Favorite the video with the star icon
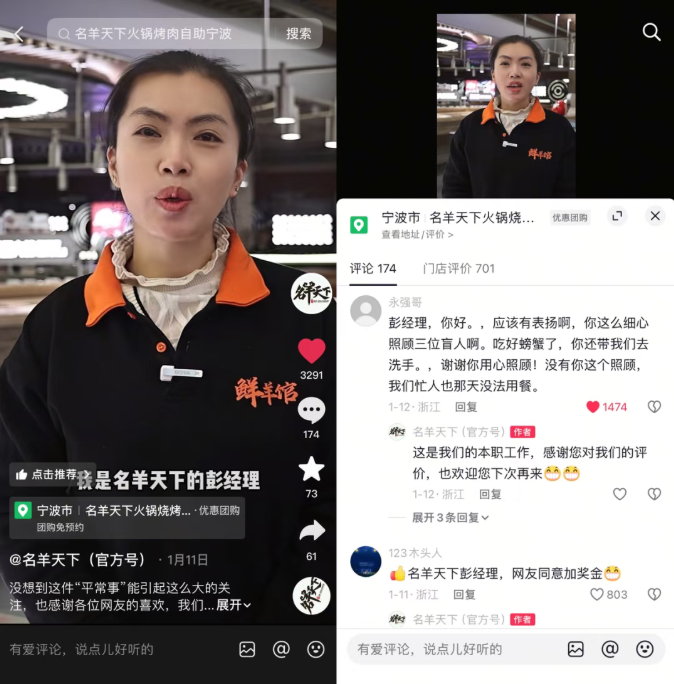 click(312, 469)
